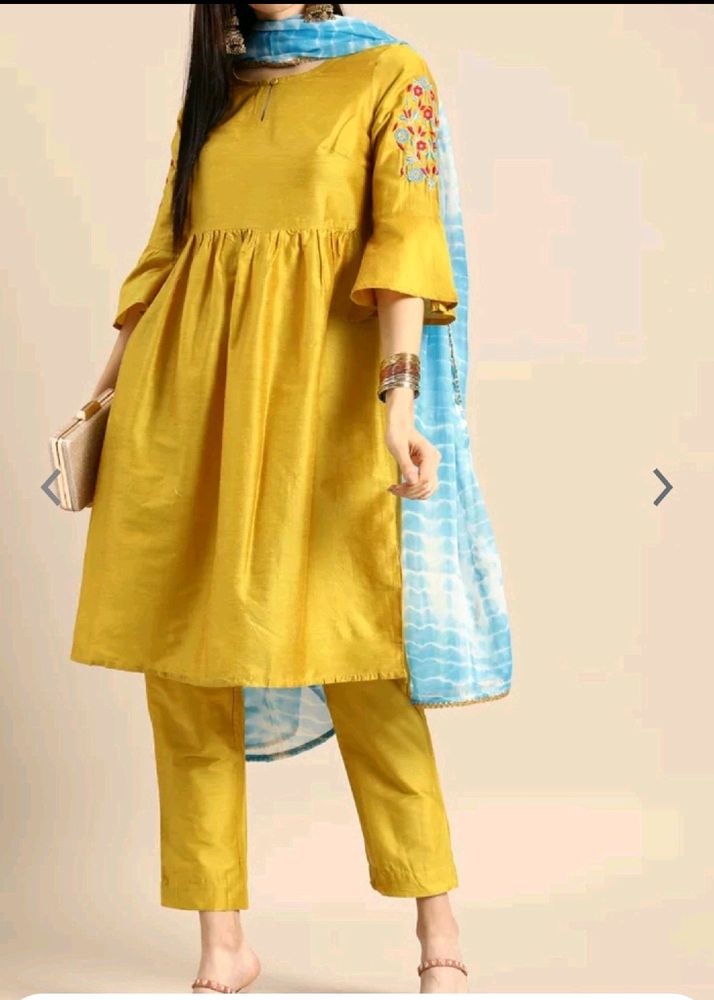Go to the next product image
The height and width of the screenshot is (1000, 714).
click(x=662, y=487)
